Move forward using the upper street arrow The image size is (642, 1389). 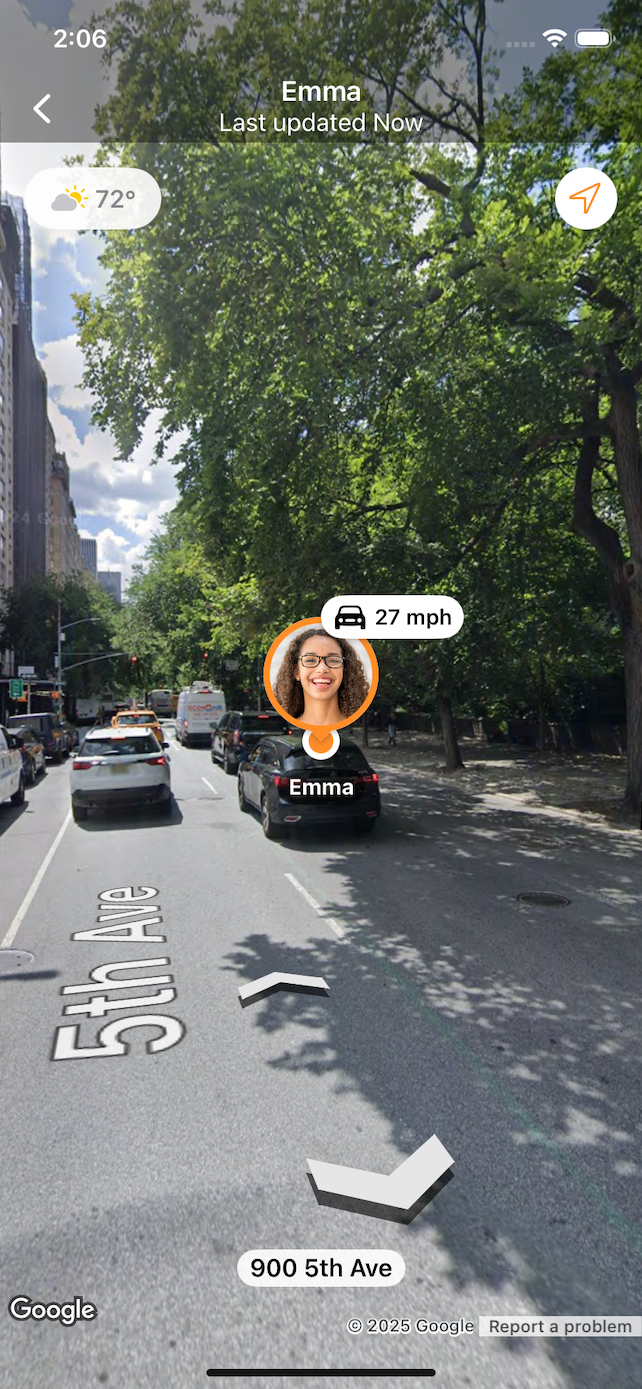(x=283, y=987)
